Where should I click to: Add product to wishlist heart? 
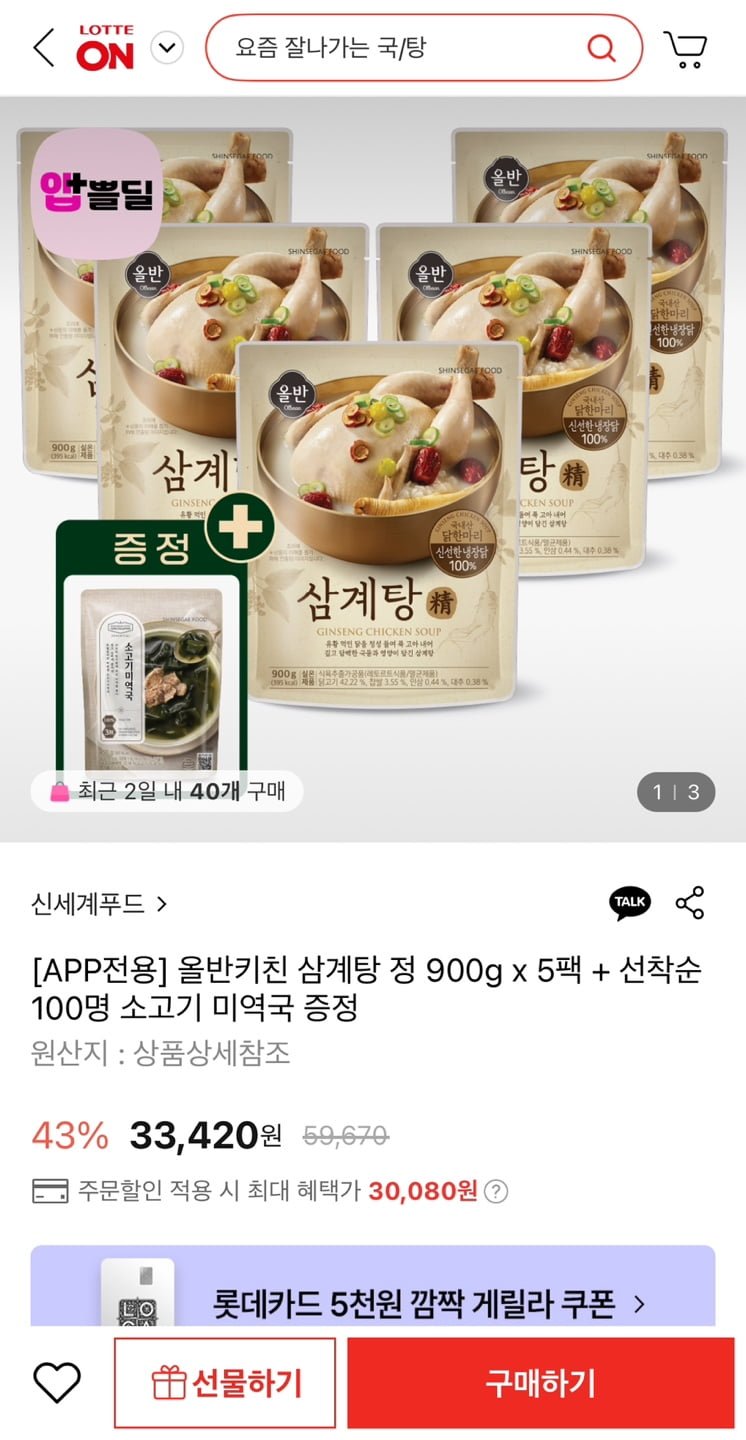coord(57,1383)
